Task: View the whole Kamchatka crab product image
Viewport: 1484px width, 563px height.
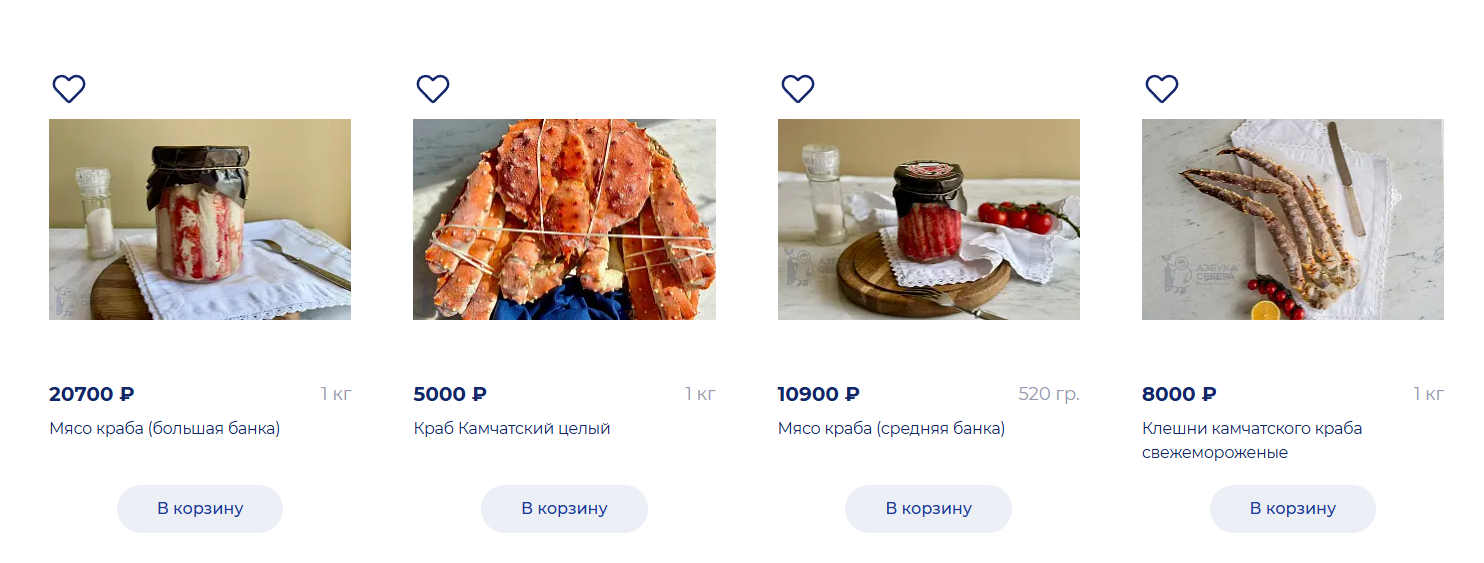Action: [564, 220]
